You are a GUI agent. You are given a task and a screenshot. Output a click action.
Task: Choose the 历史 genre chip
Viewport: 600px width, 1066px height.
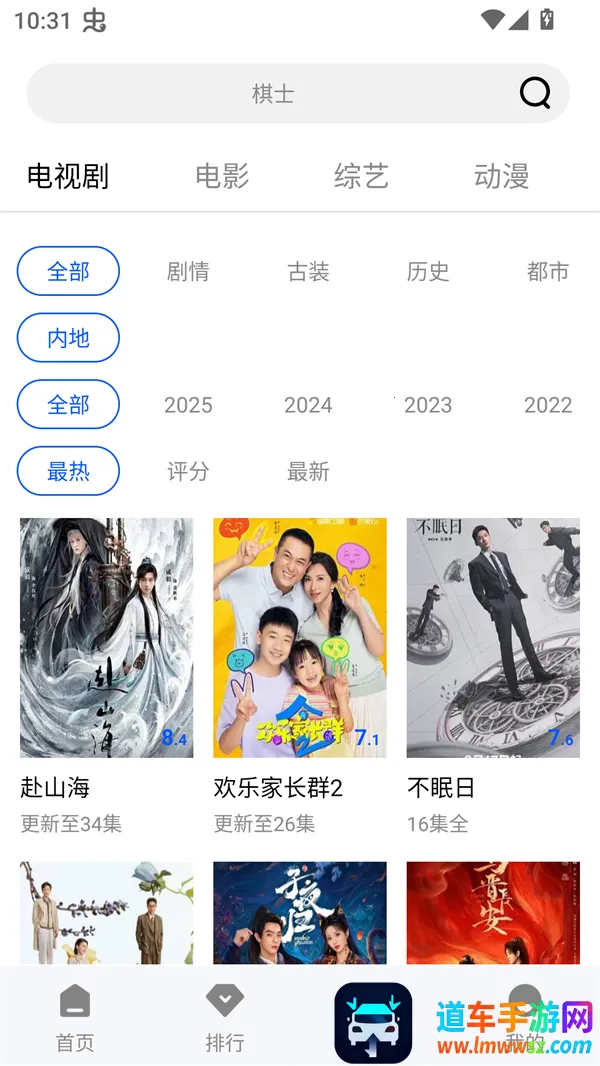tap(428, 271)
